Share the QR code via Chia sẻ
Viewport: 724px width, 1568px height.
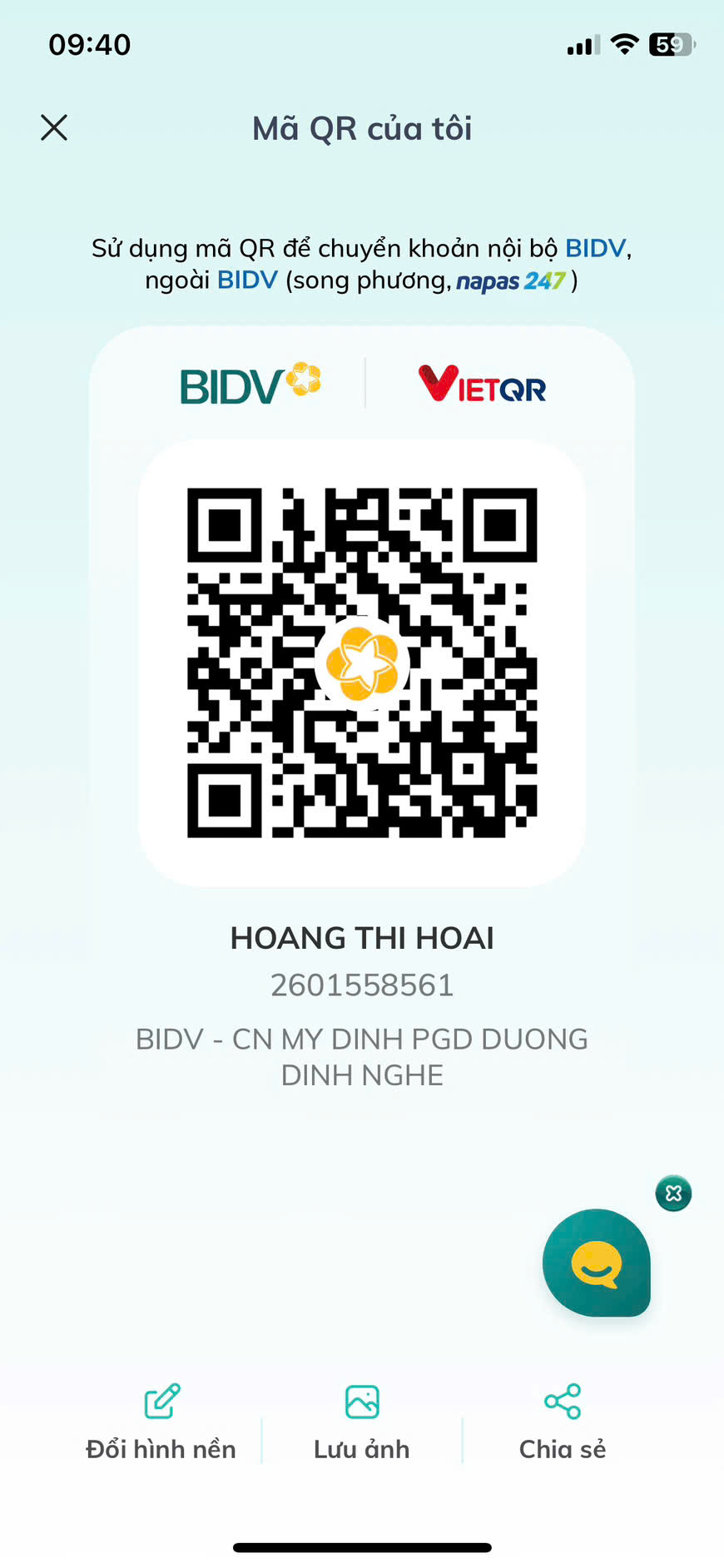coord(563,1423)
